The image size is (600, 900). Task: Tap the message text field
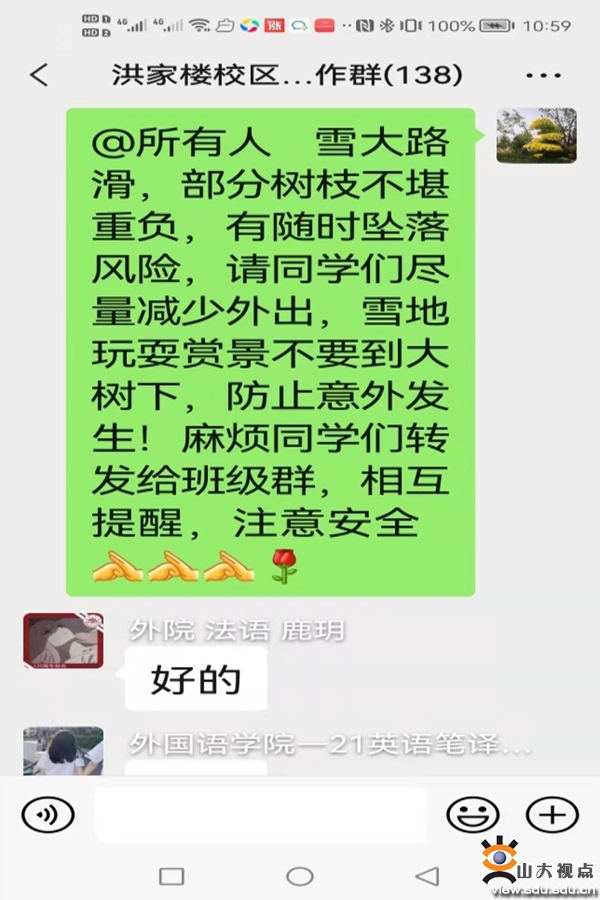(260, 815)
